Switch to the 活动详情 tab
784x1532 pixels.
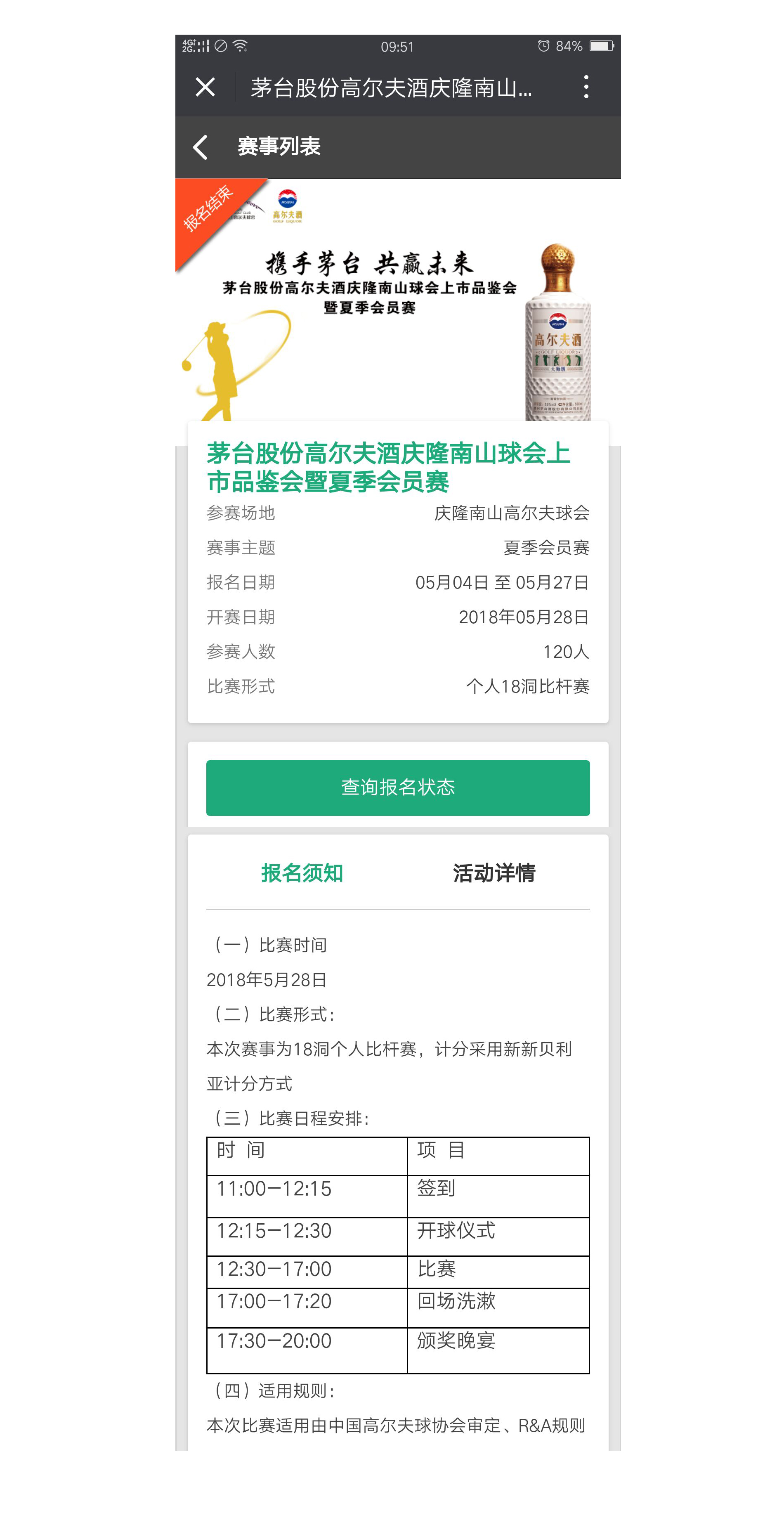(494, 873)
